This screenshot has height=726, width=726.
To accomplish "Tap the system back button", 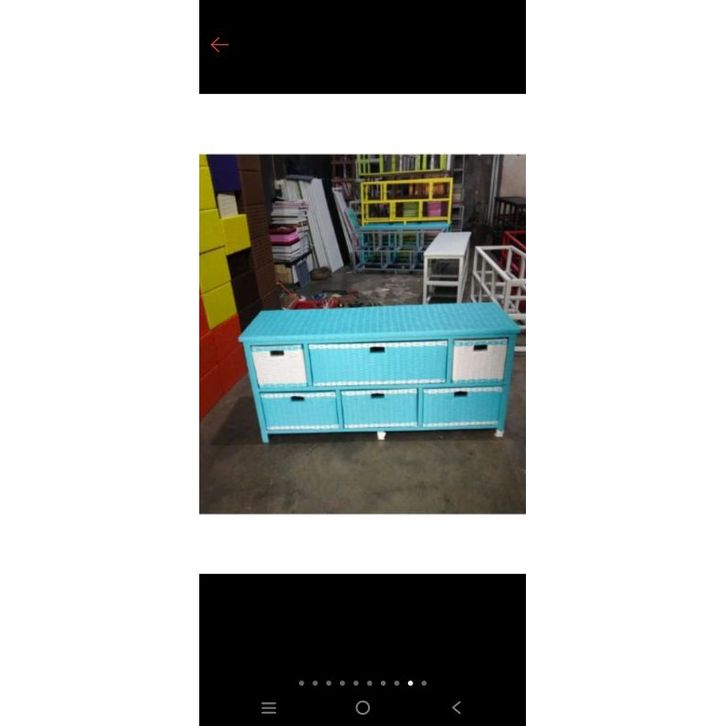I will pyautogui.click(x=456, y=708).
